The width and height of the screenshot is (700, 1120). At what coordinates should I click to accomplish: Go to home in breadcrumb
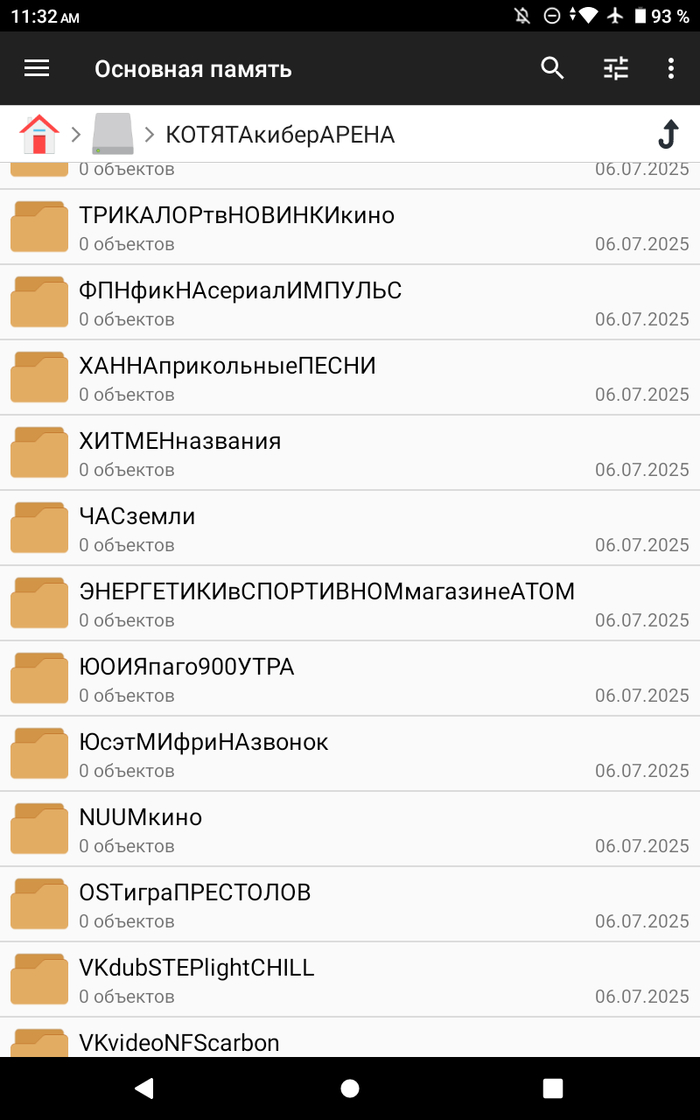pyautogui.click(x=40, y=134)
